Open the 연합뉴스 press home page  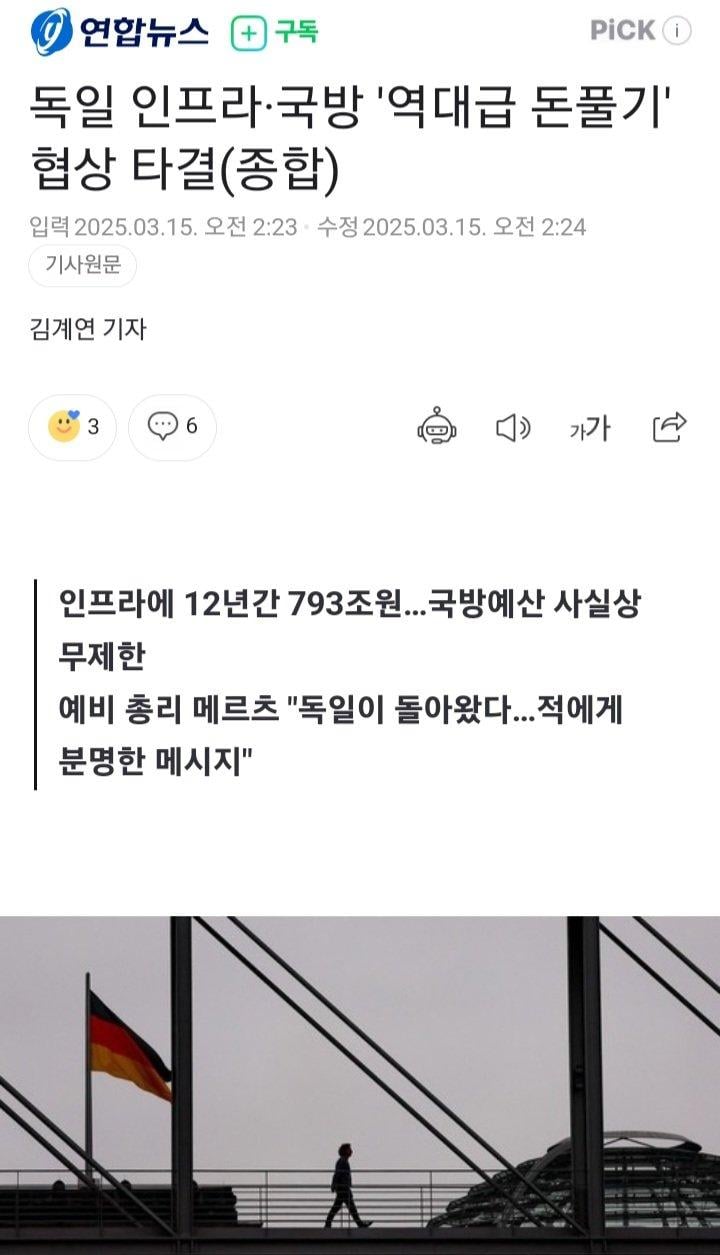tap(120, 32)
